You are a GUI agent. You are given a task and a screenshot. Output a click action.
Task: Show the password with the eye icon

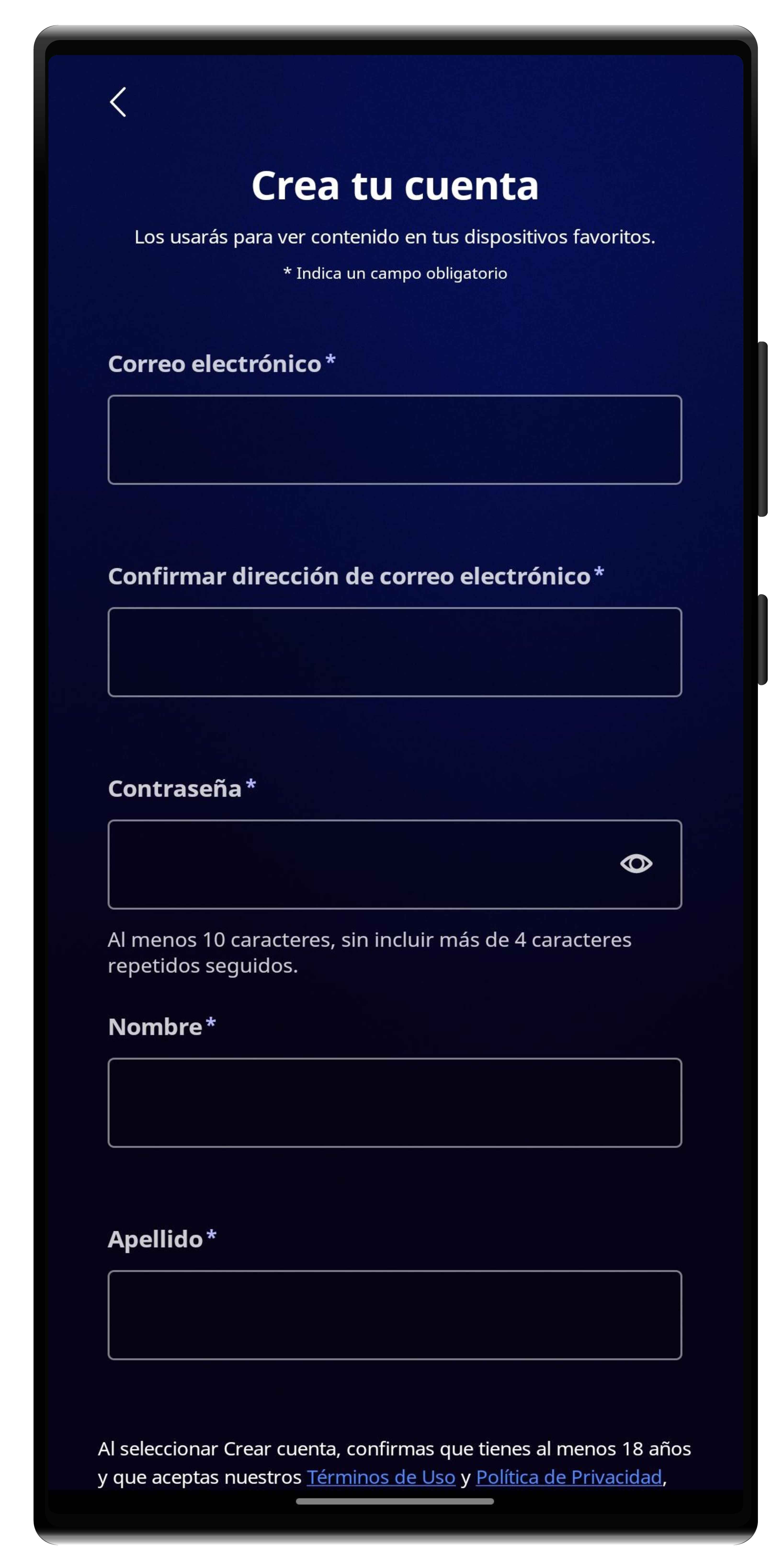point(635,863)
